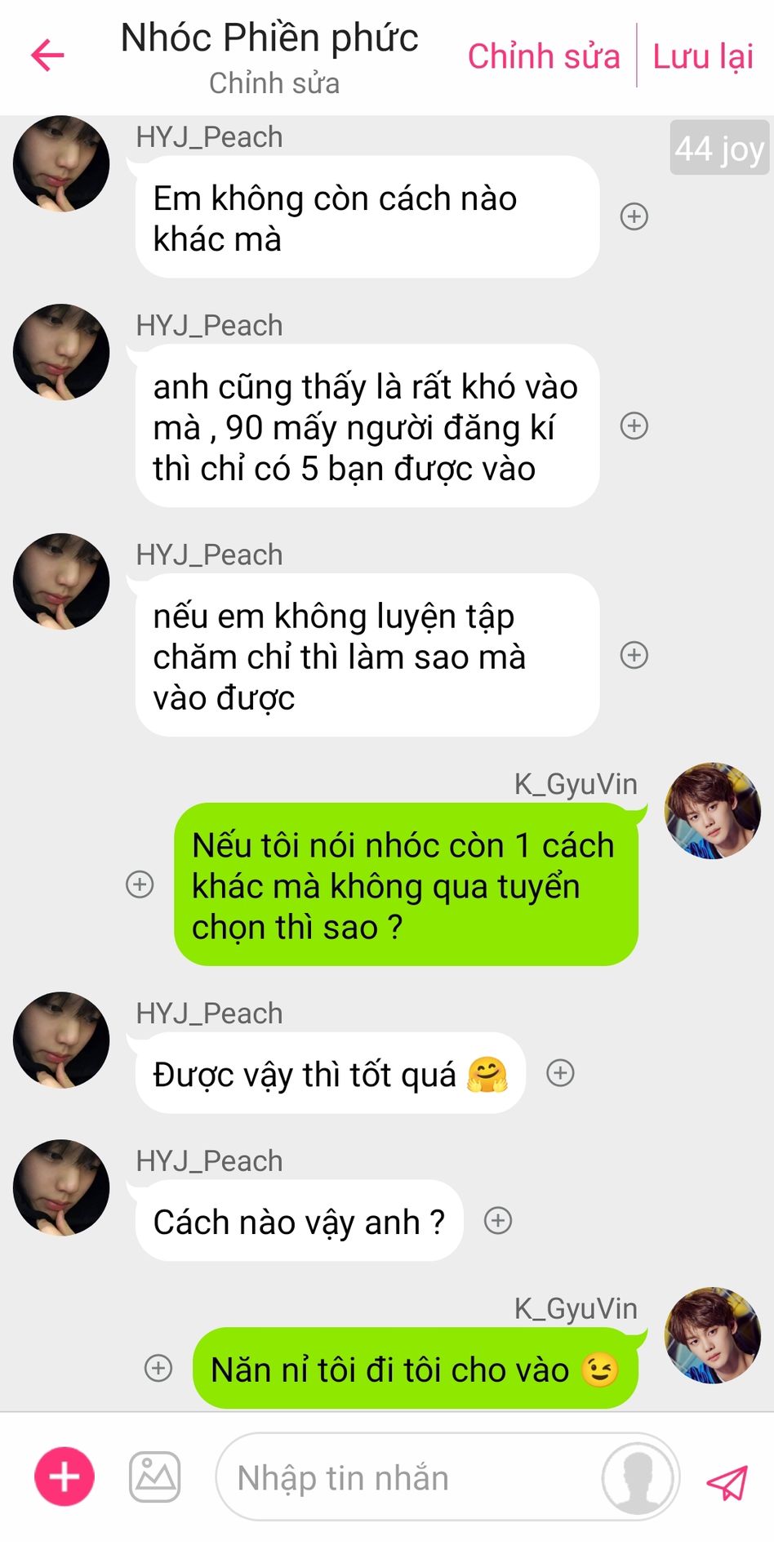
Task: Choose sender via avatar in message field
Action: (x=638, y=1478)
